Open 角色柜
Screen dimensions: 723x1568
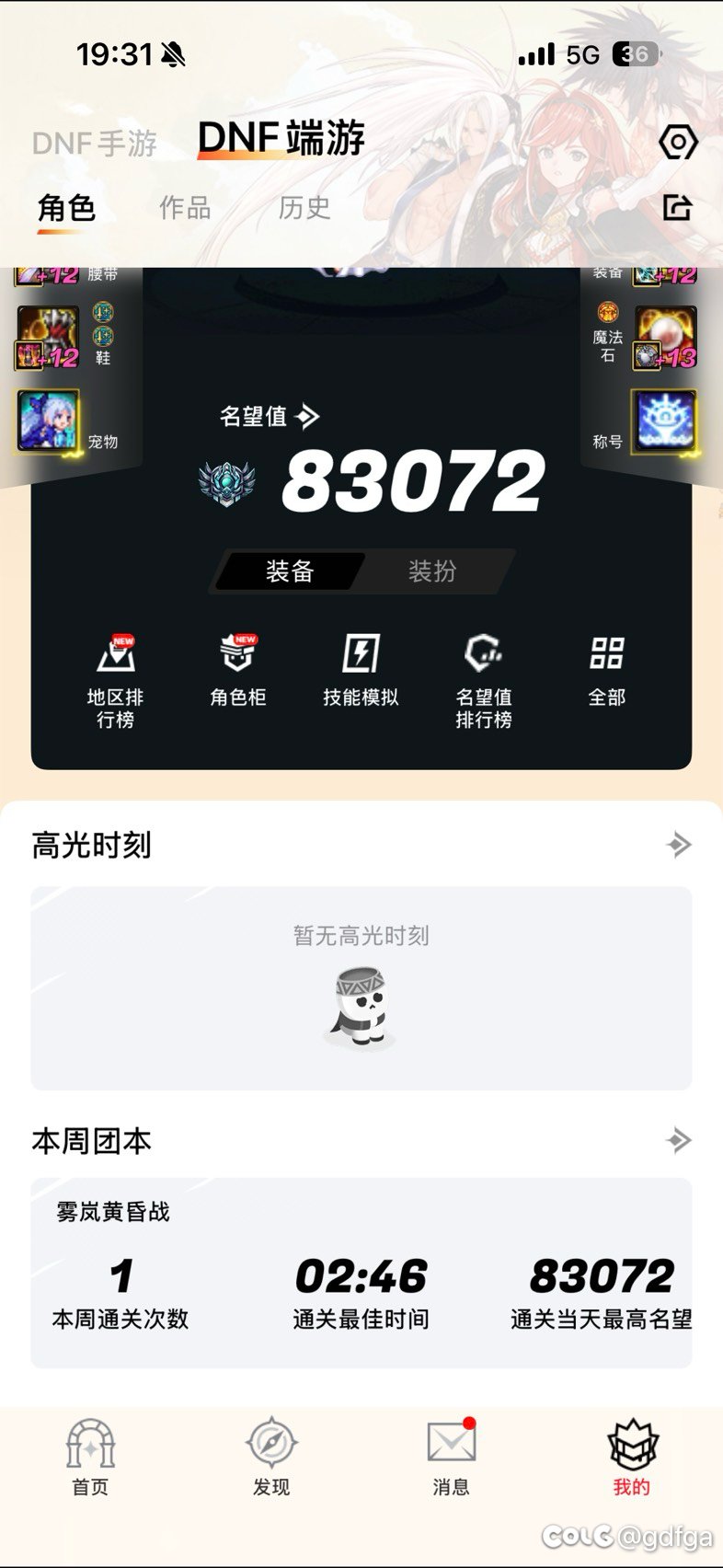click(x=238, y=671)
